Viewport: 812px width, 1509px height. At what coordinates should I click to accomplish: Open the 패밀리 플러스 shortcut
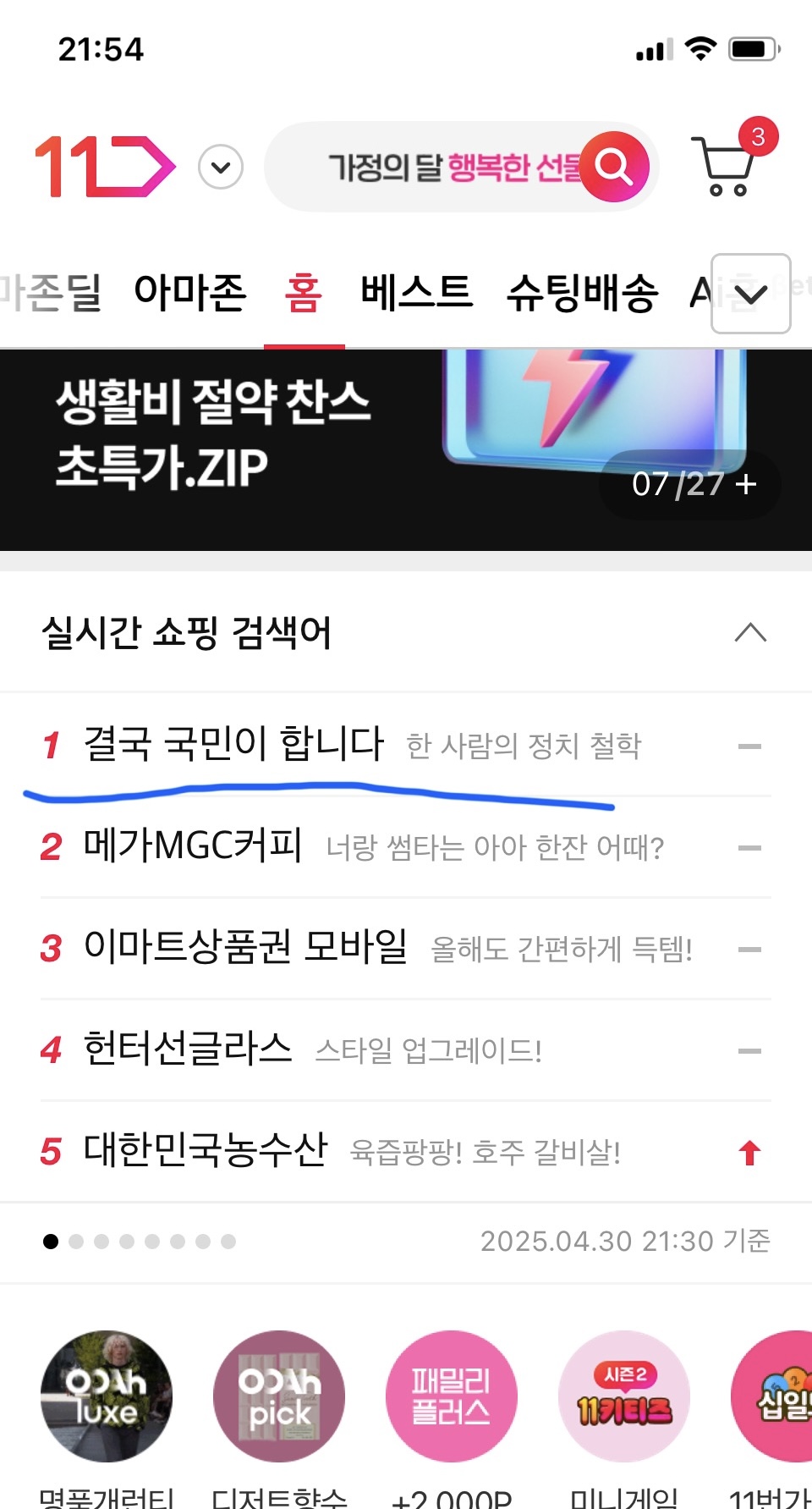[452, 1396]
